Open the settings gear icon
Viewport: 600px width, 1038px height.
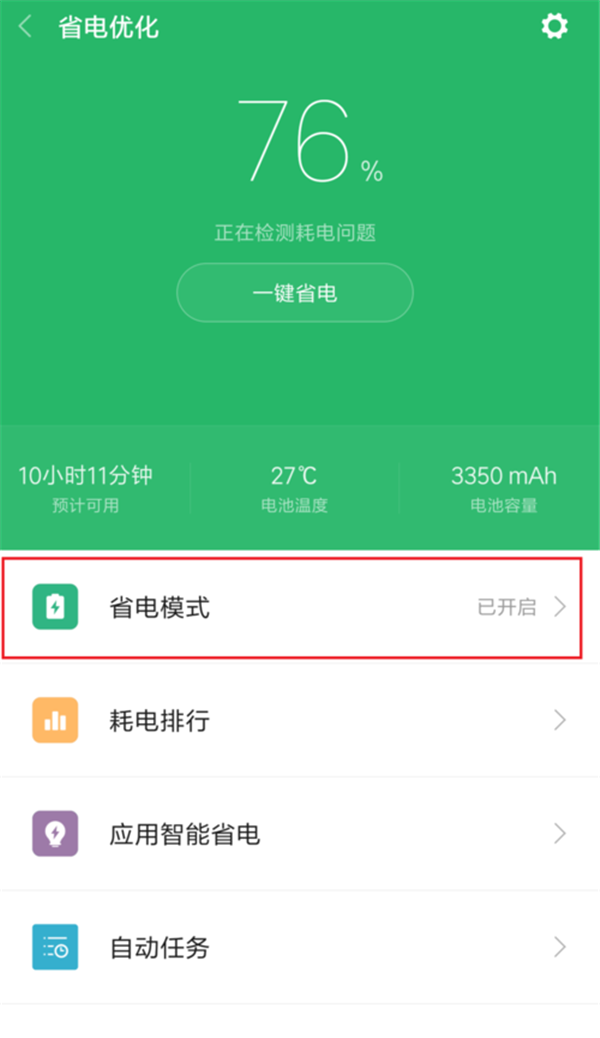point(554,26)
